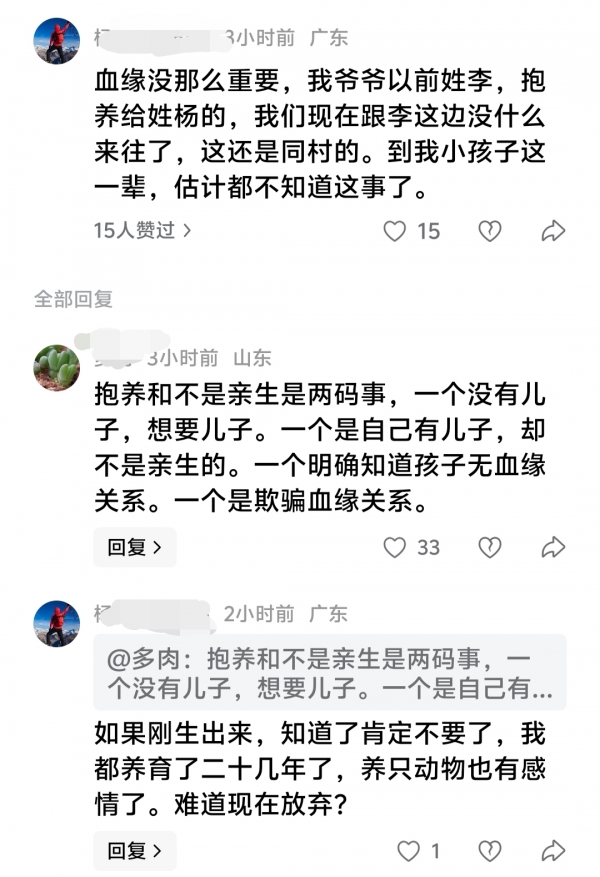
Task: Open the 山东 commenter's plant avatar
Action: (x=57, y=367)
